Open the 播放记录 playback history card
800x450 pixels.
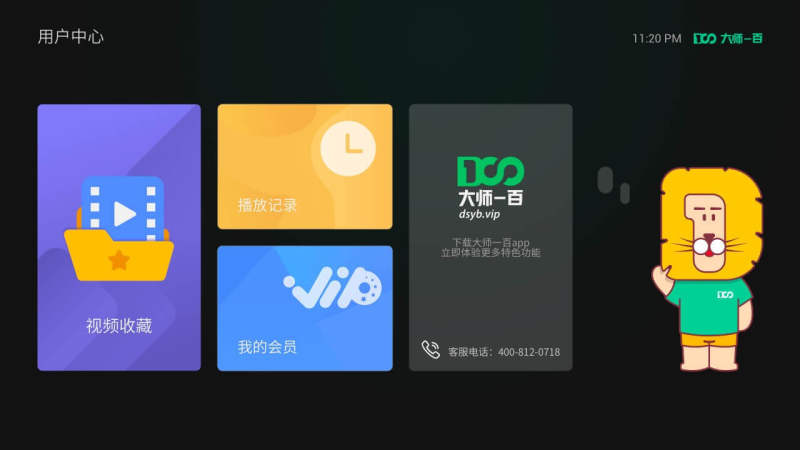[305, 167]
